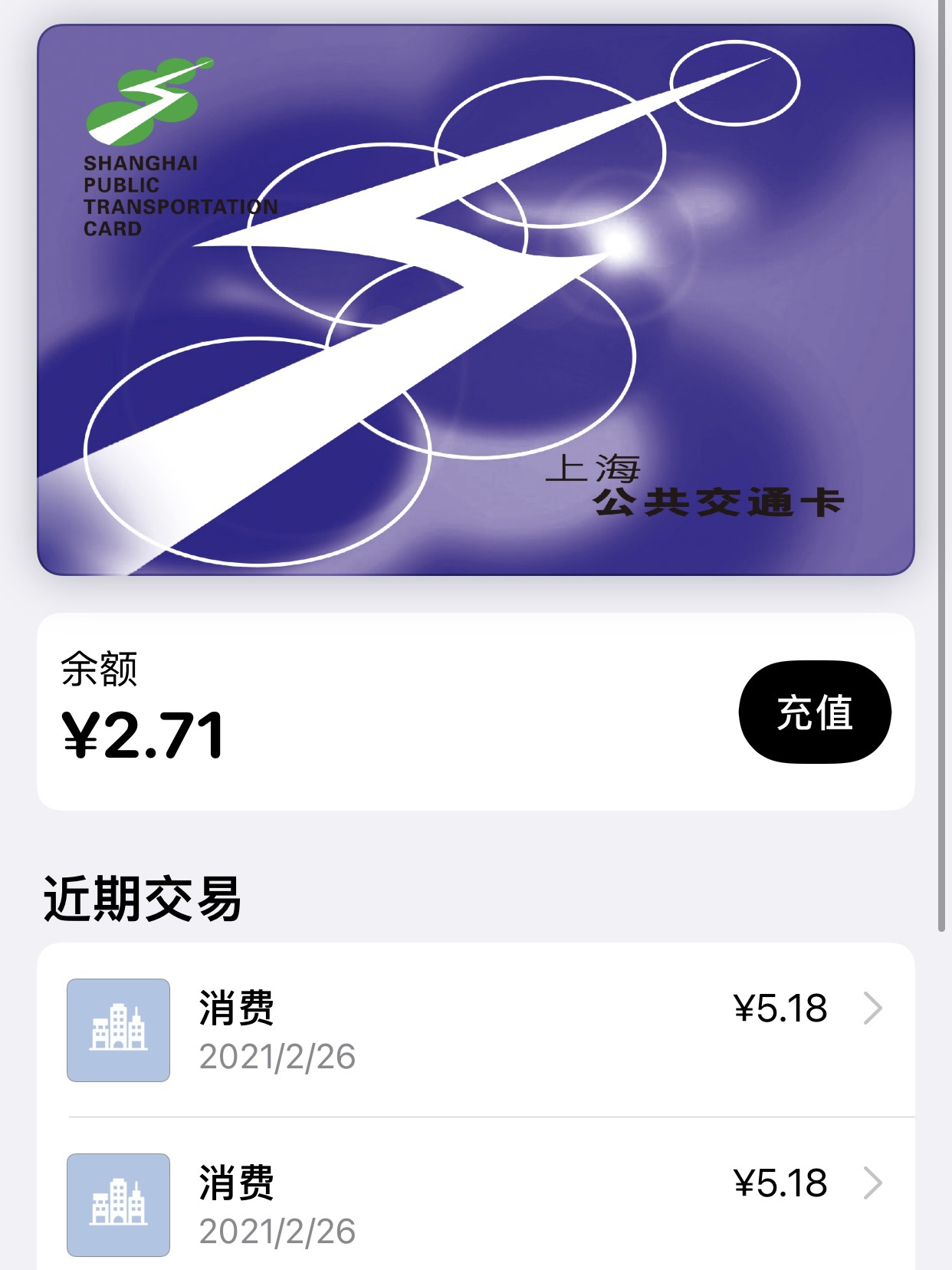The width and height of the screenshot is (952, 1270).
Task: Tap the Shanghai Public Transportation Card image
Action: (x=476, y=300)
